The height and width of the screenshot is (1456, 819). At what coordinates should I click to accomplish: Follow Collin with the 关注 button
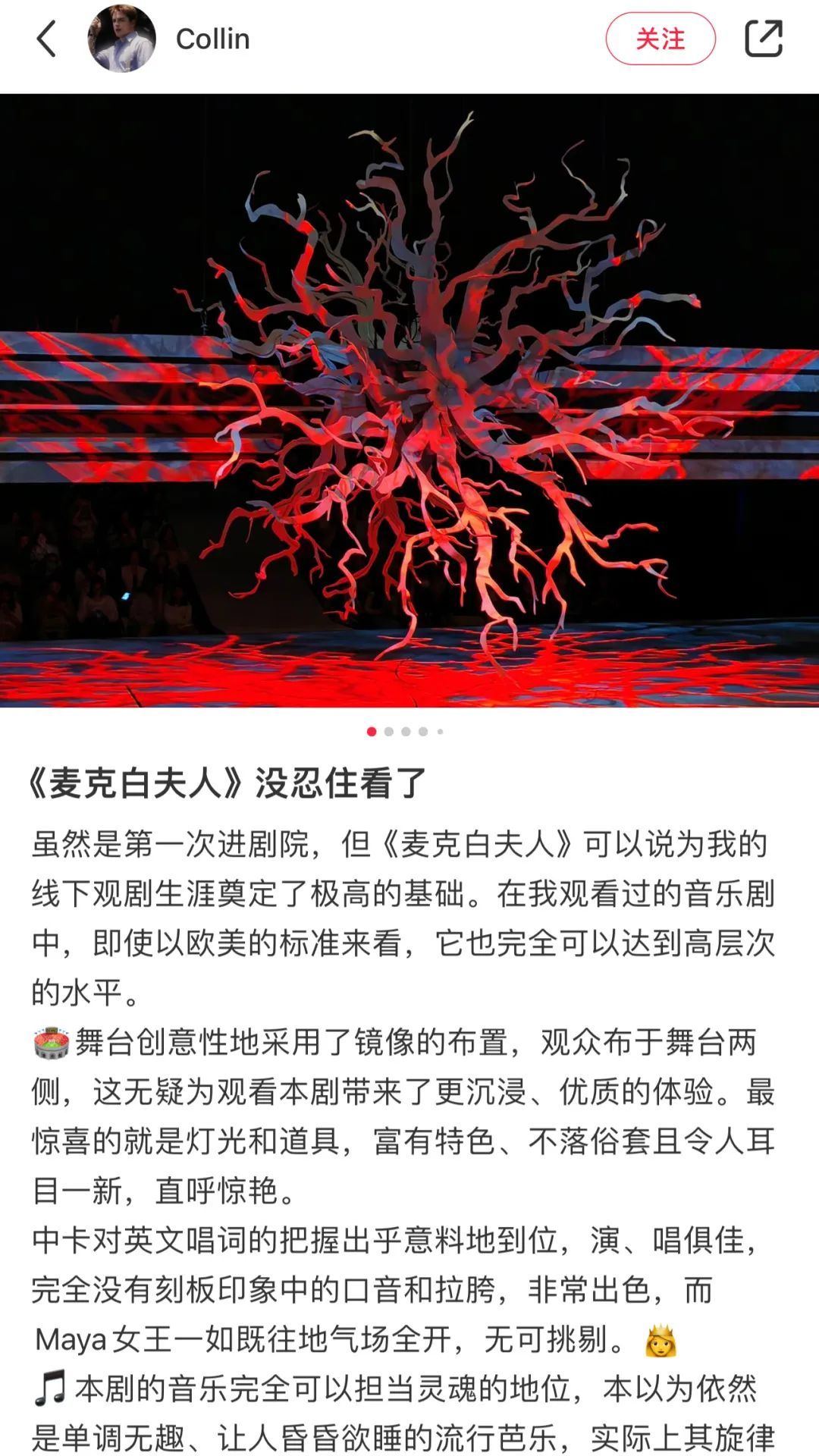[660, 39]
